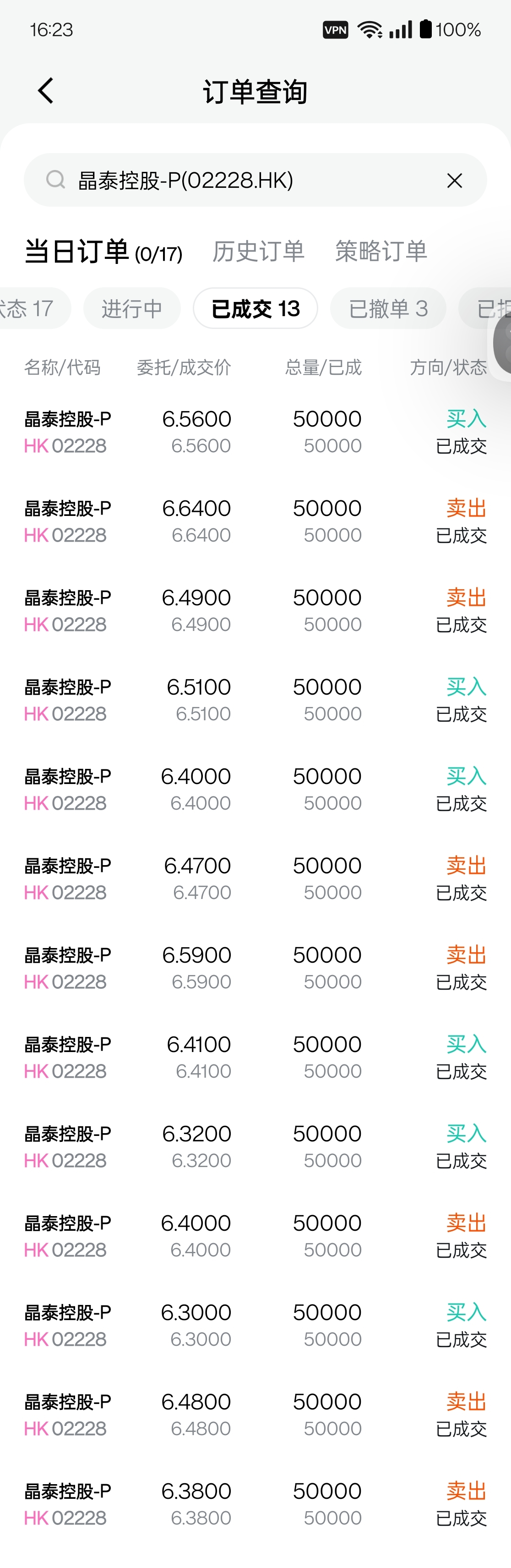
Task: Clear the 晶泰控股-P search text
Action: point(454,181)
